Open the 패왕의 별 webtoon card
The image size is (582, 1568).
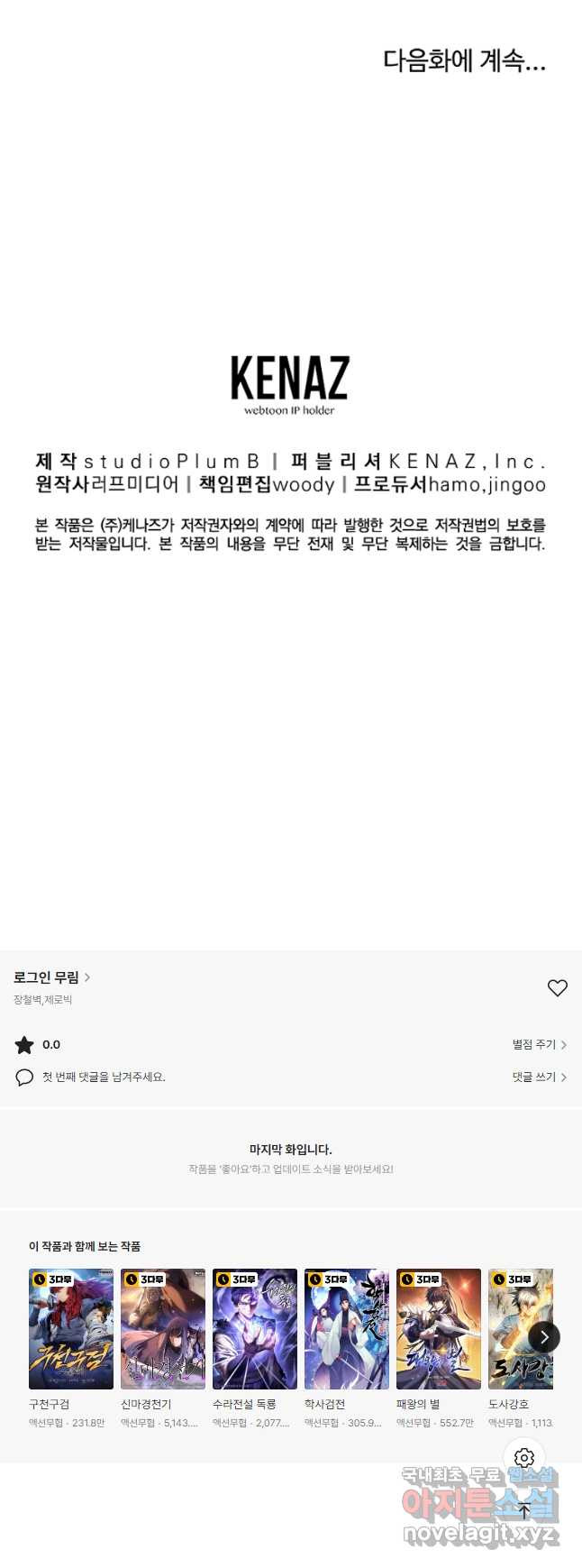(439, 1329)
